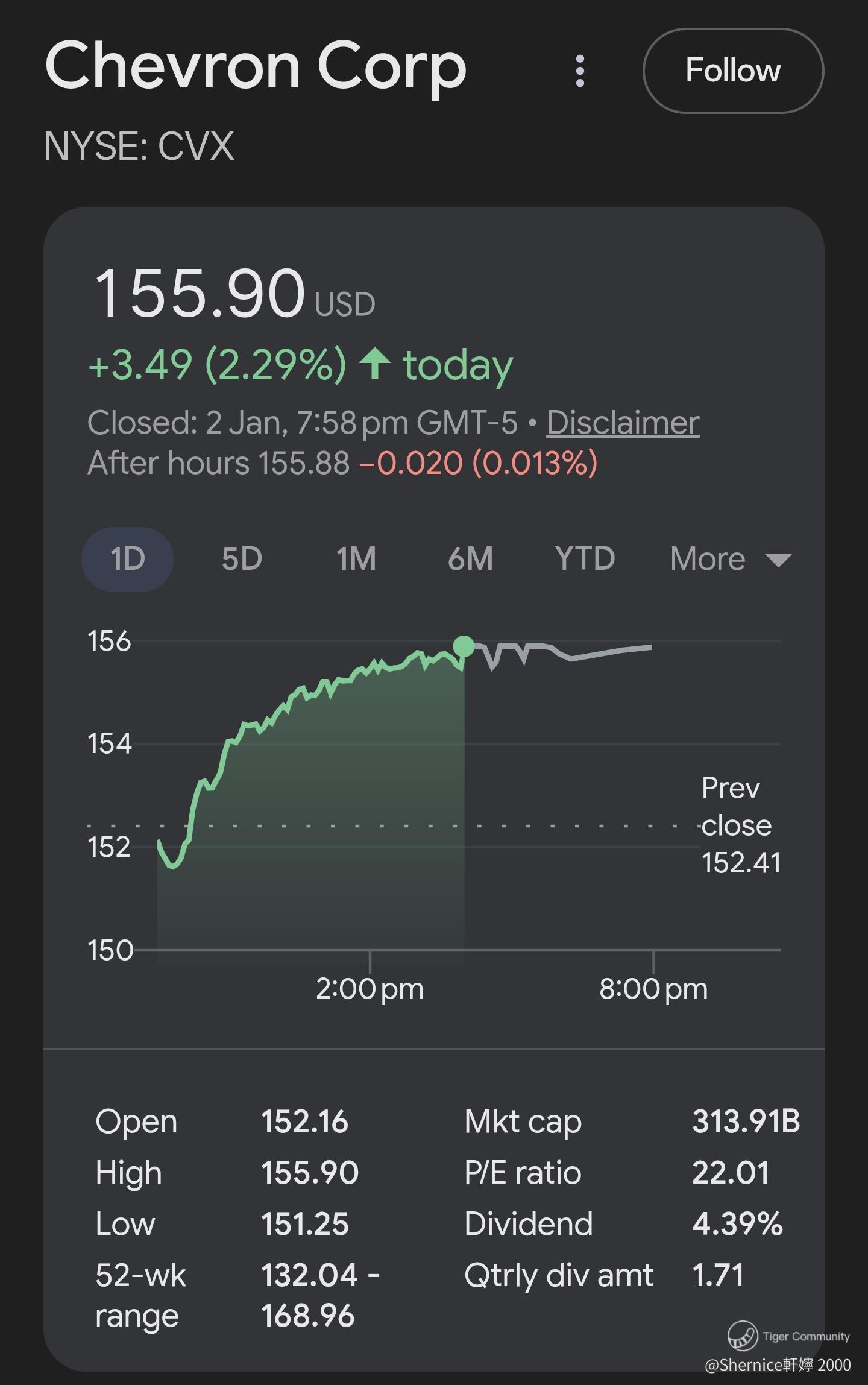868x1385 pixels.
Task: Follow Chevron Corp stock
Action: click(x=732, y=71)
